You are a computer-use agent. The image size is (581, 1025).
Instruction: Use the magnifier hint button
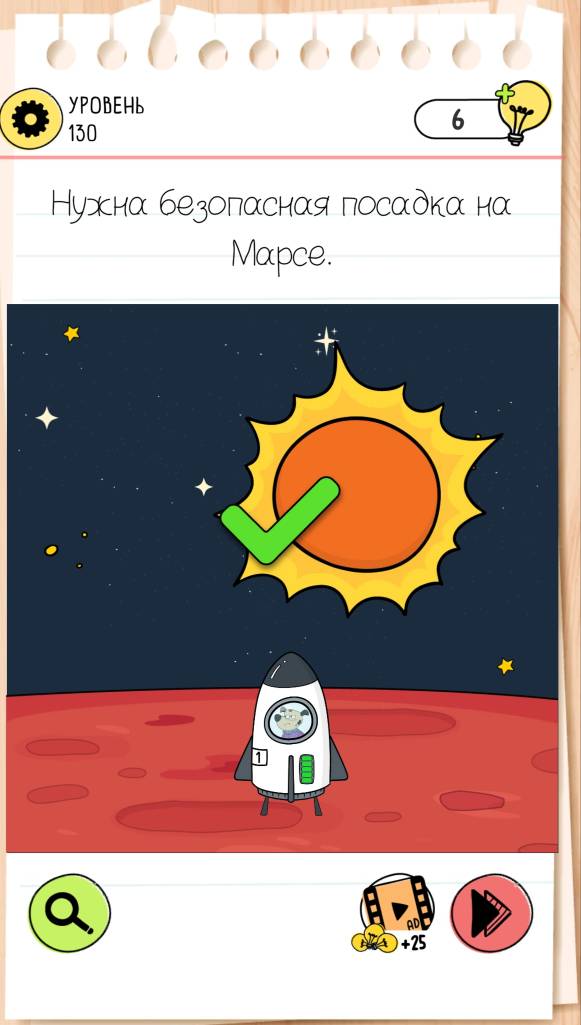pos(70,913)
